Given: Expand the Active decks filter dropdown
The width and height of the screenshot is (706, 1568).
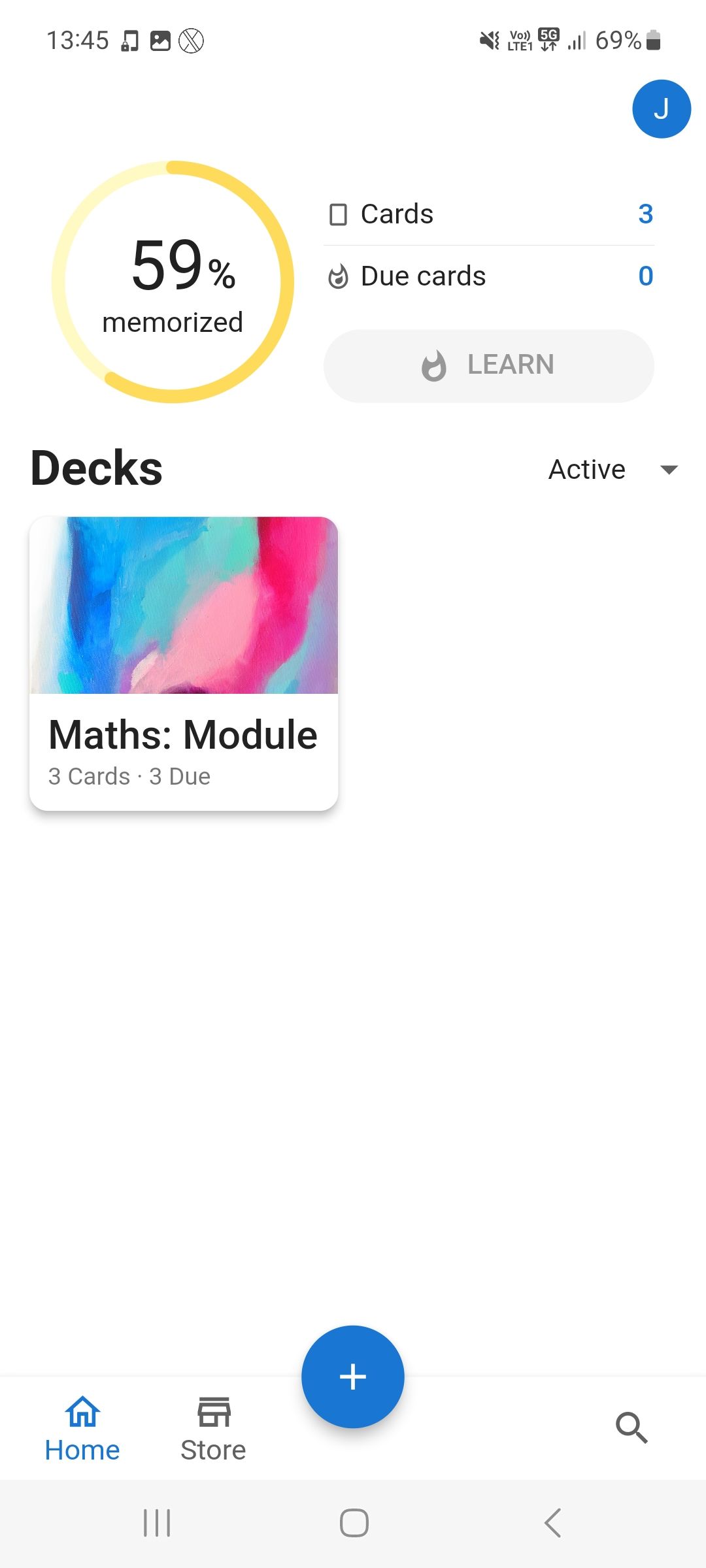Looking at the screenshot, I should pyautogui.click(x=613, y=469).
